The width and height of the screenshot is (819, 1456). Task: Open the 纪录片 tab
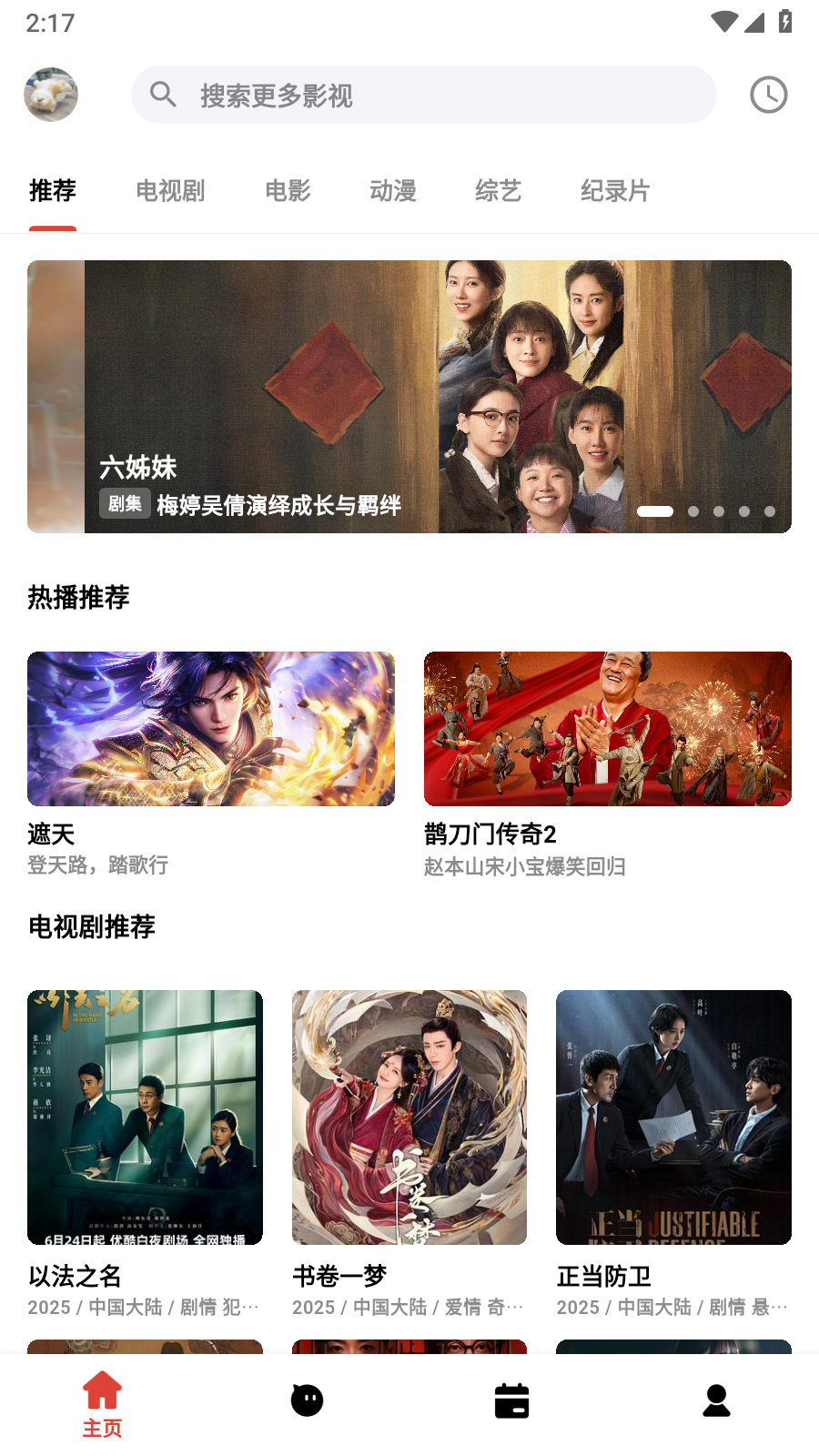615,191
